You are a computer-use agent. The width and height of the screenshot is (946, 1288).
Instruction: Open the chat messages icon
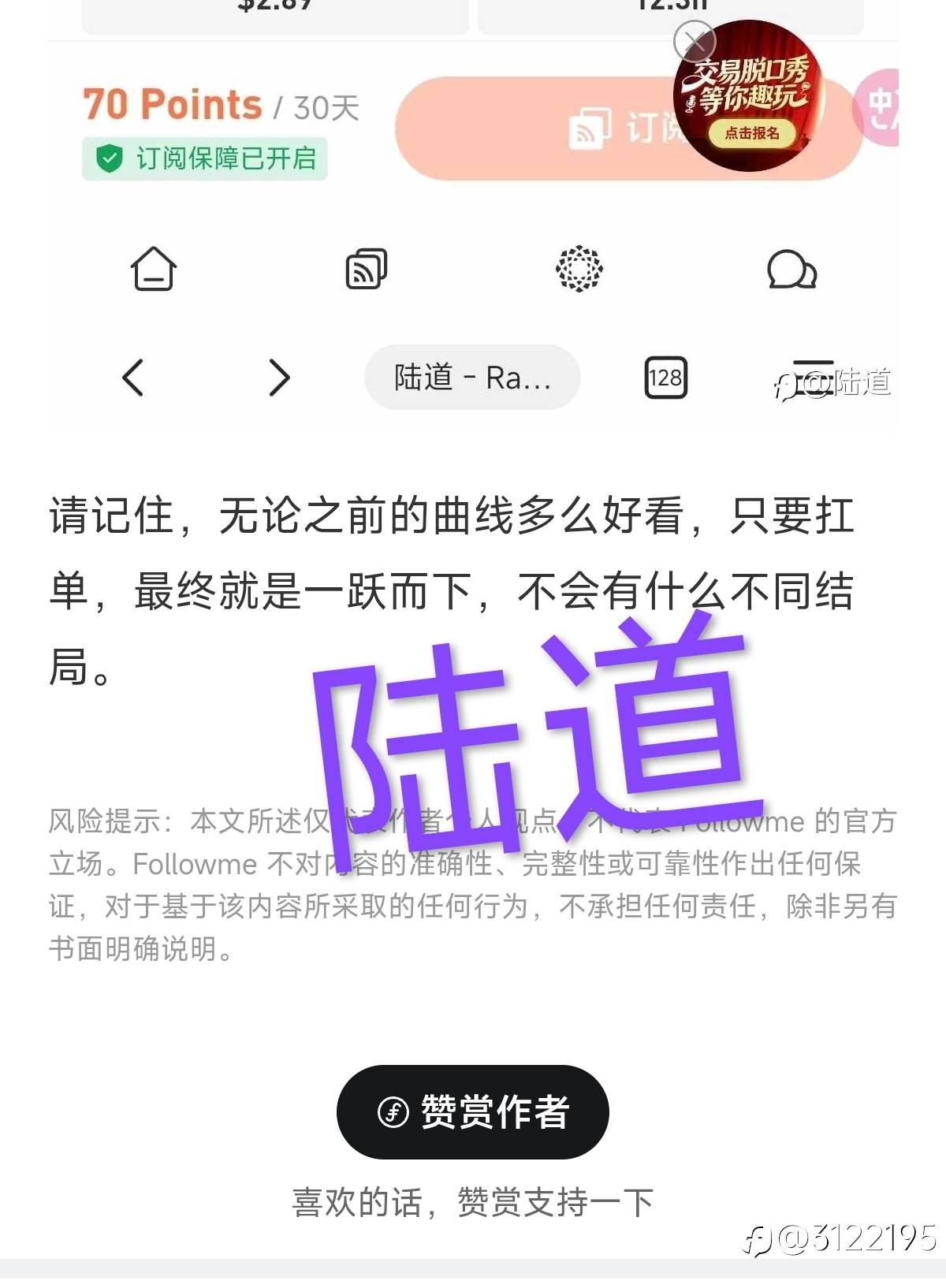pyautogui.click(x=792, y=272)
